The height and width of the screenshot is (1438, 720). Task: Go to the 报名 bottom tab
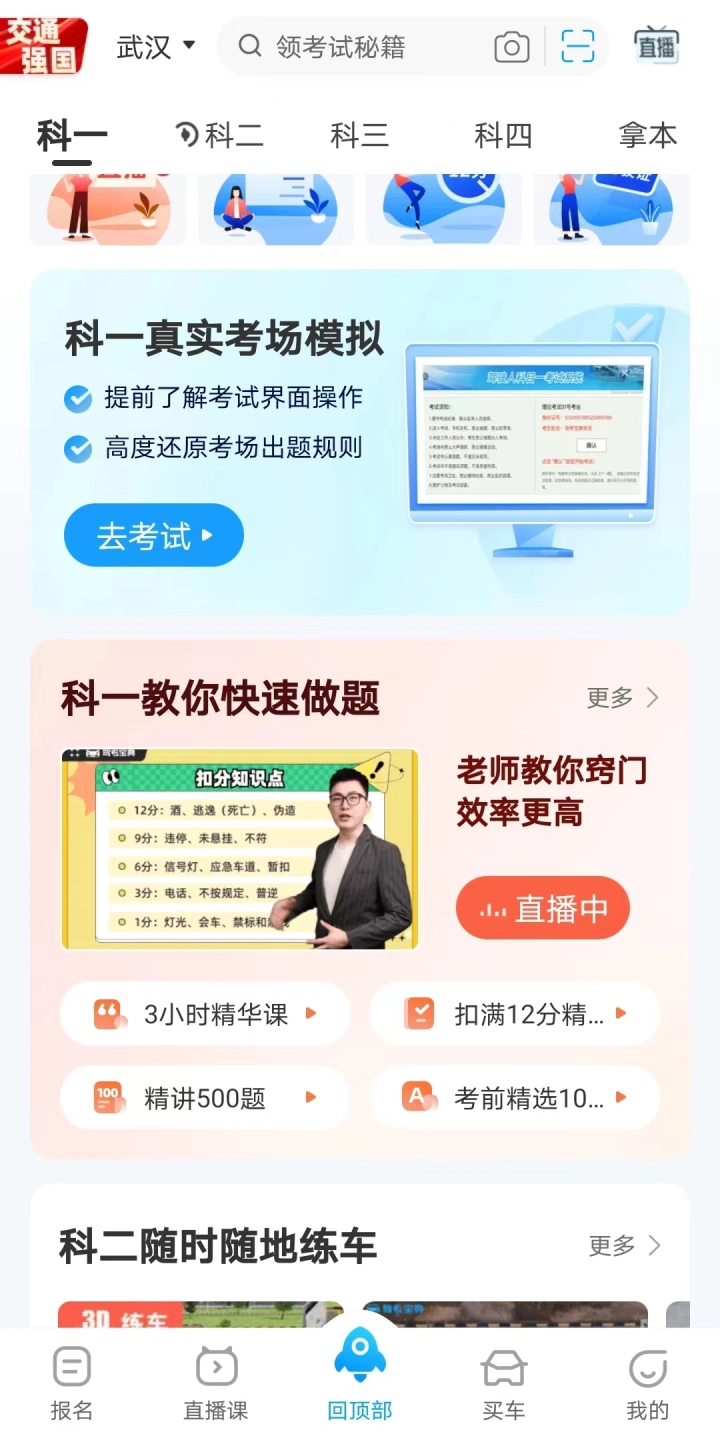71,1383
